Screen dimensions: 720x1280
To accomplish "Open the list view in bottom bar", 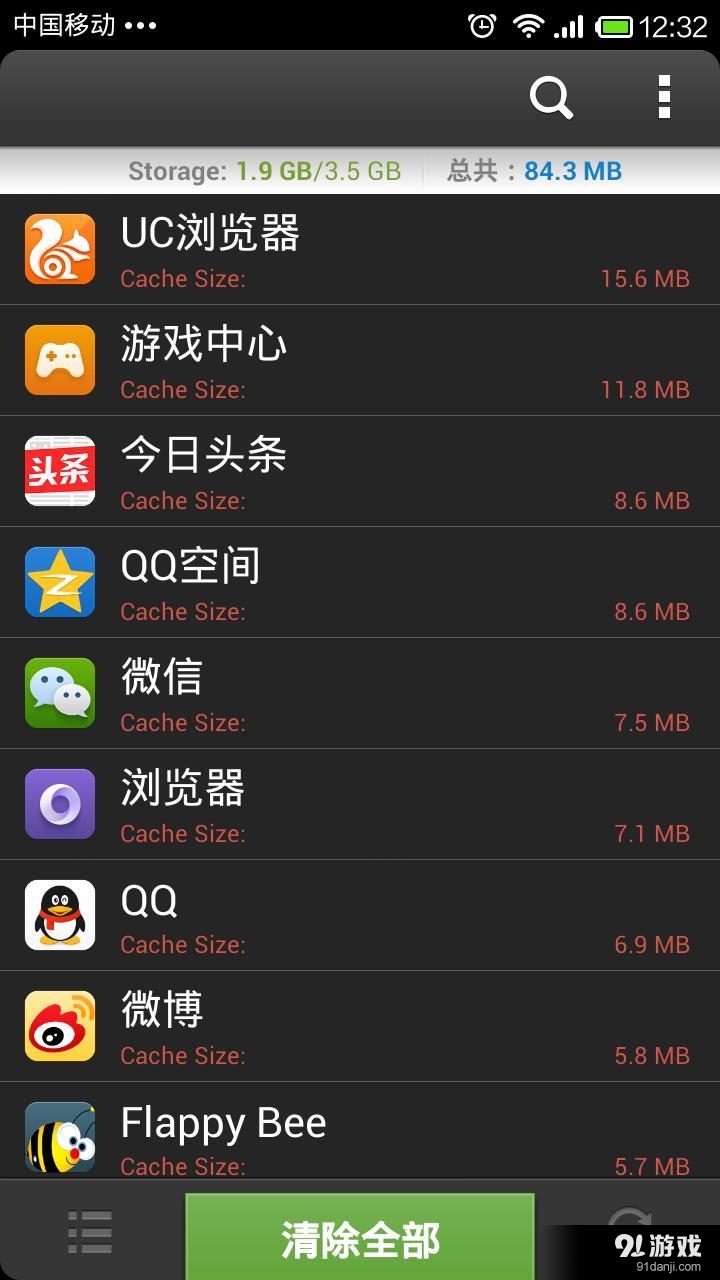I will click(x=90, y=1232).
